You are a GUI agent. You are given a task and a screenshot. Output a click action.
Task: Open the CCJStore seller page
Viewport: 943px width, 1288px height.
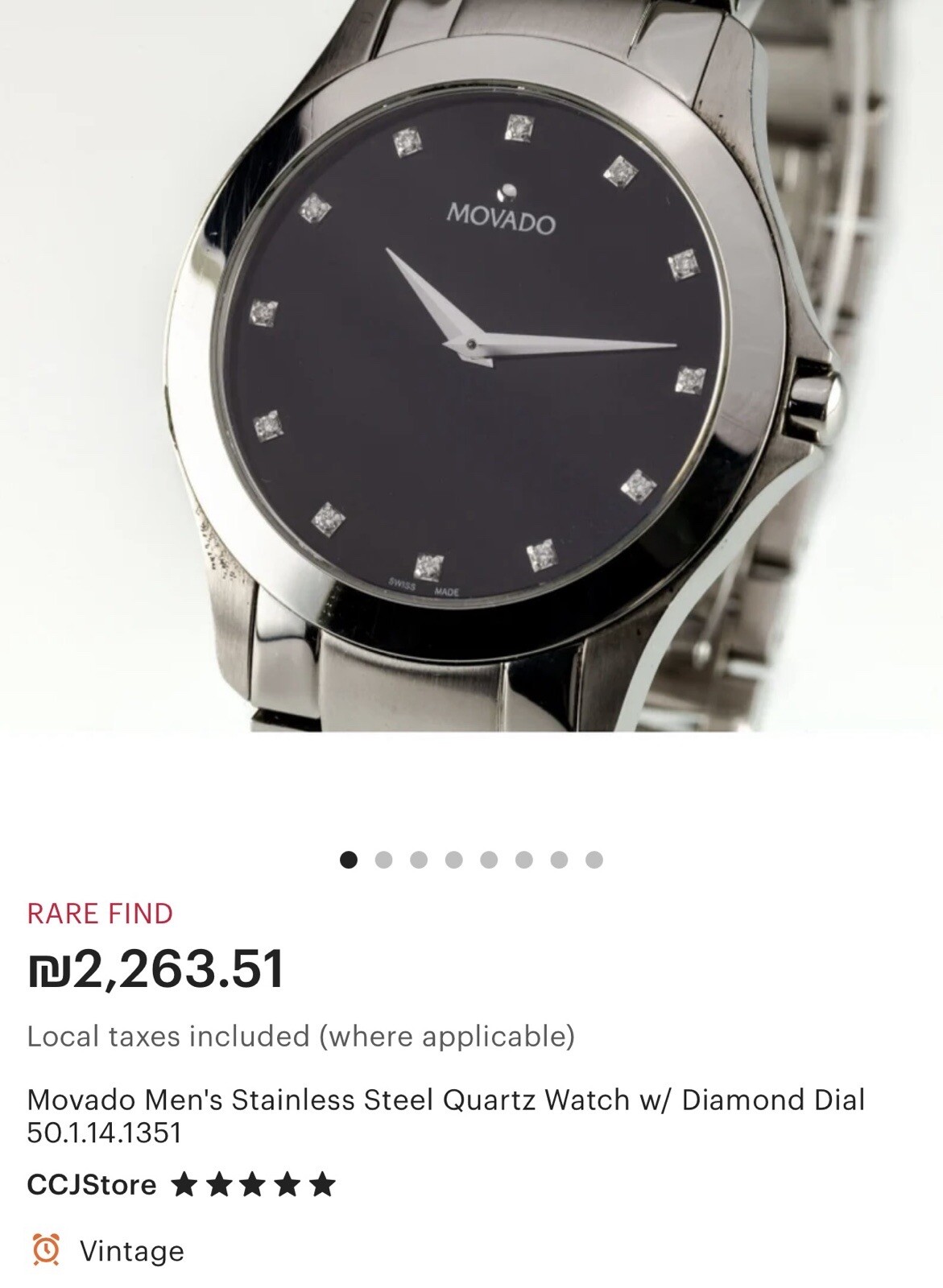coord(89,1183)
